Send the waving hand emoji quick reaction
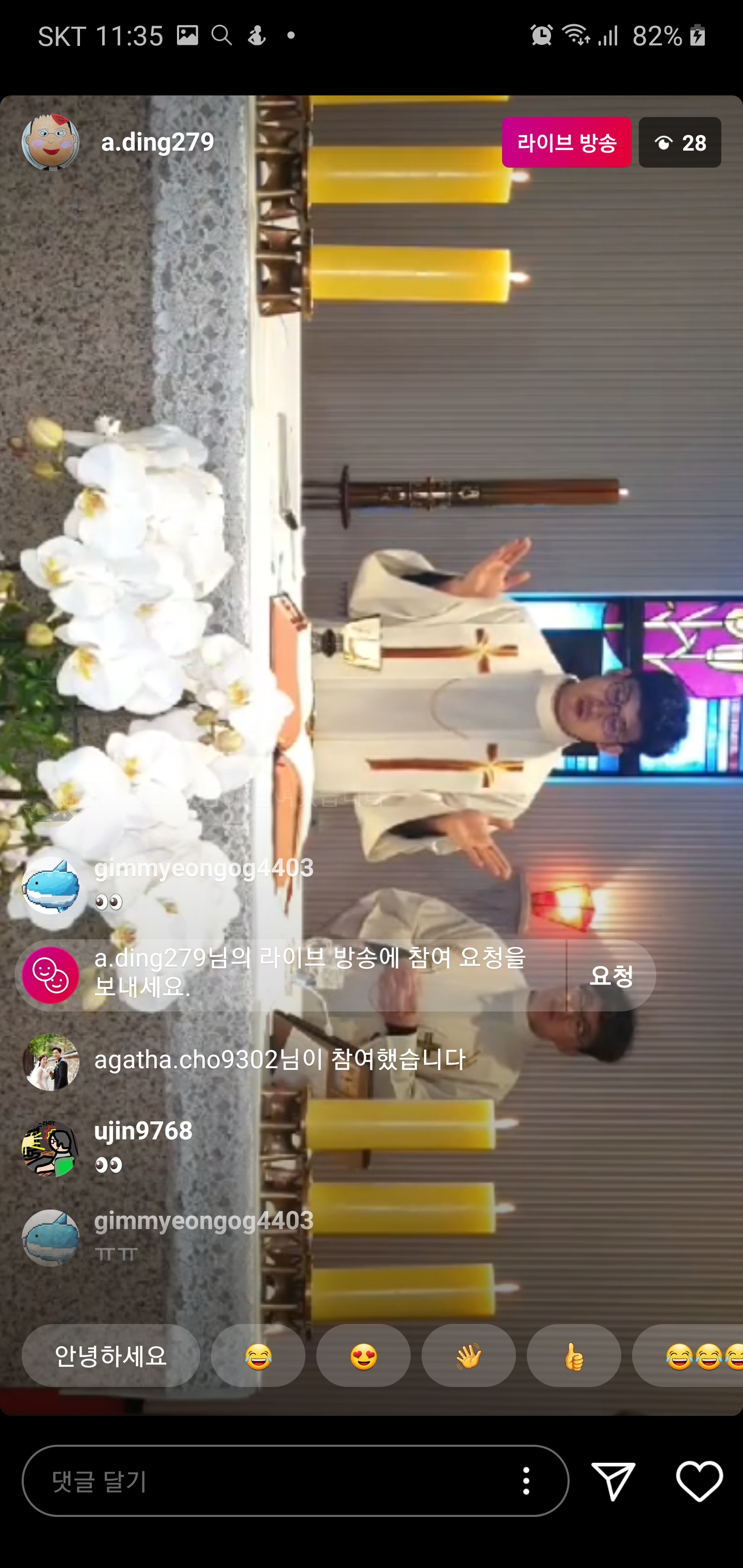This screenshot has height=1568, width=743. tap(469, 1355)
